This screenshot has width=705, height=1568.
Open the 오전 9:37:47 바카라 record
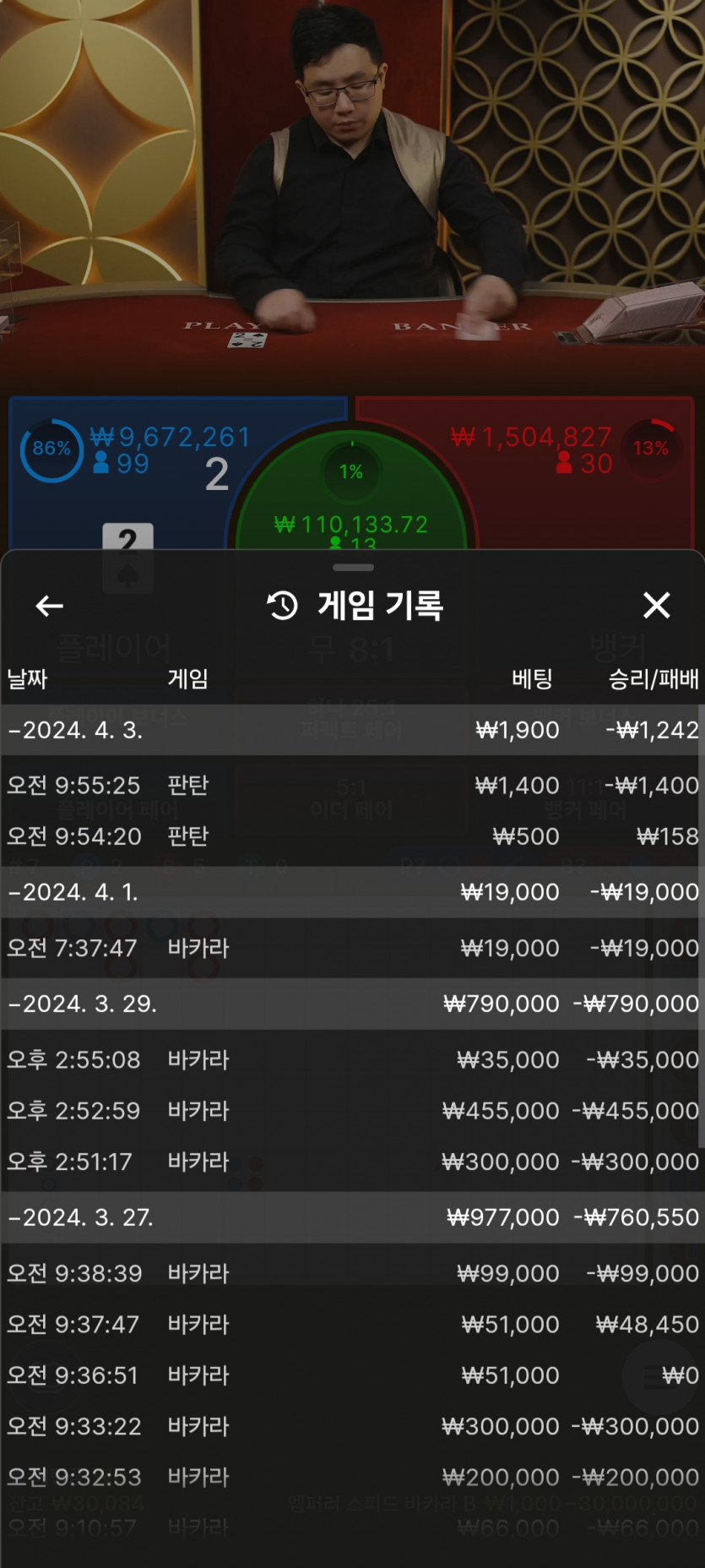pos(352,1324)
